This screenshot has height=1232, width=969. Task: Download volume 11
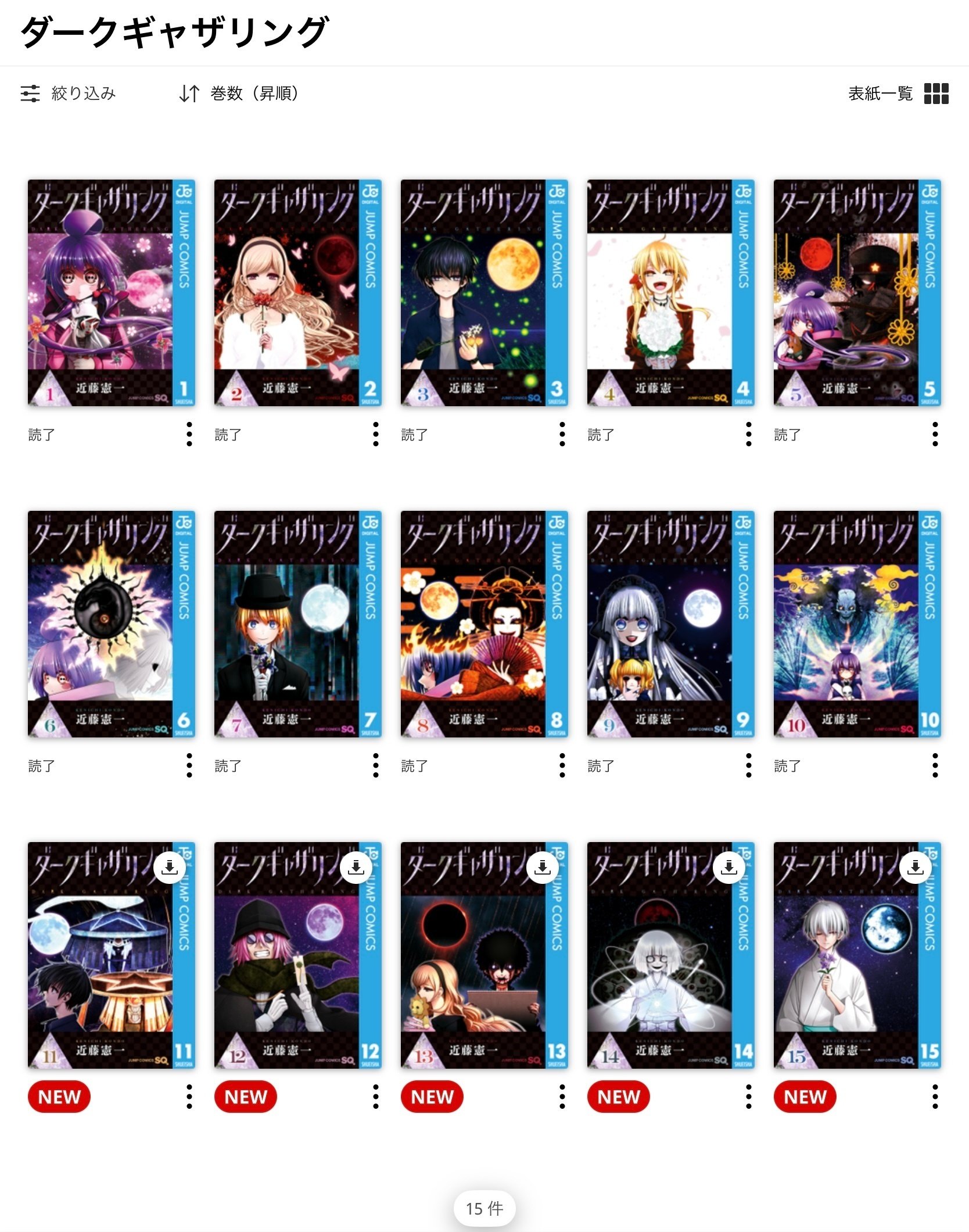[168, 867]
